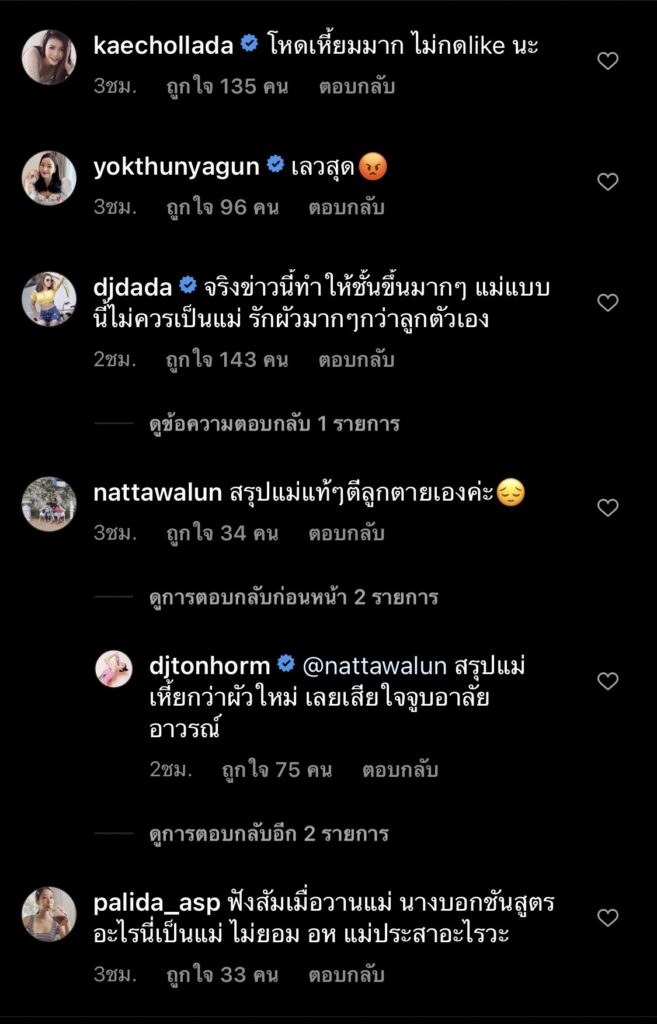Reply to yokthunyagun's comment
The height and width of the screenshot is (1024, 657).
coord(347,208)
